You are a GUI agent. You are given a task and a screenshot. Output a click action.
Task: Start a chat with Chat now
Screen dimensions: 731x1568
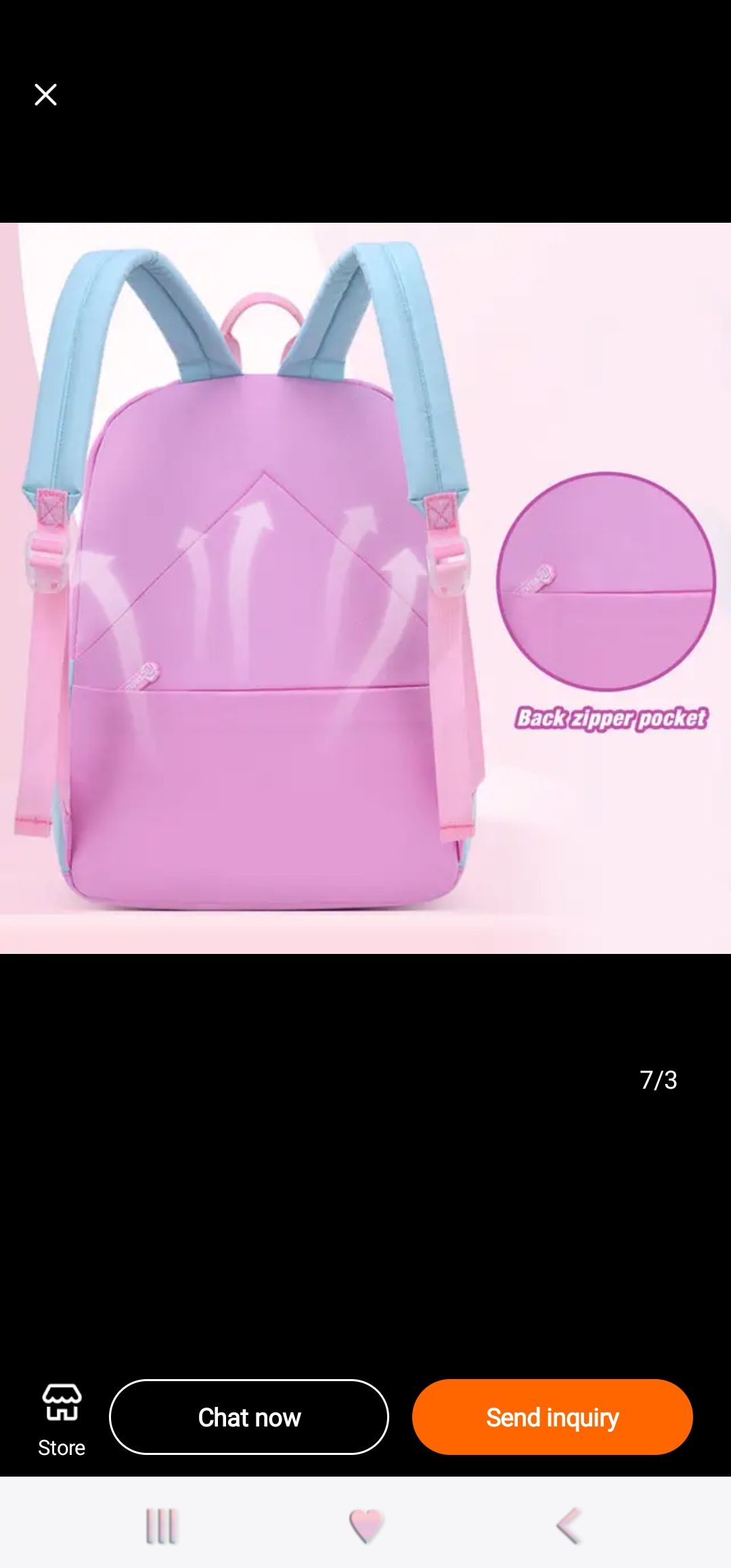click(x=249, y=1417)
